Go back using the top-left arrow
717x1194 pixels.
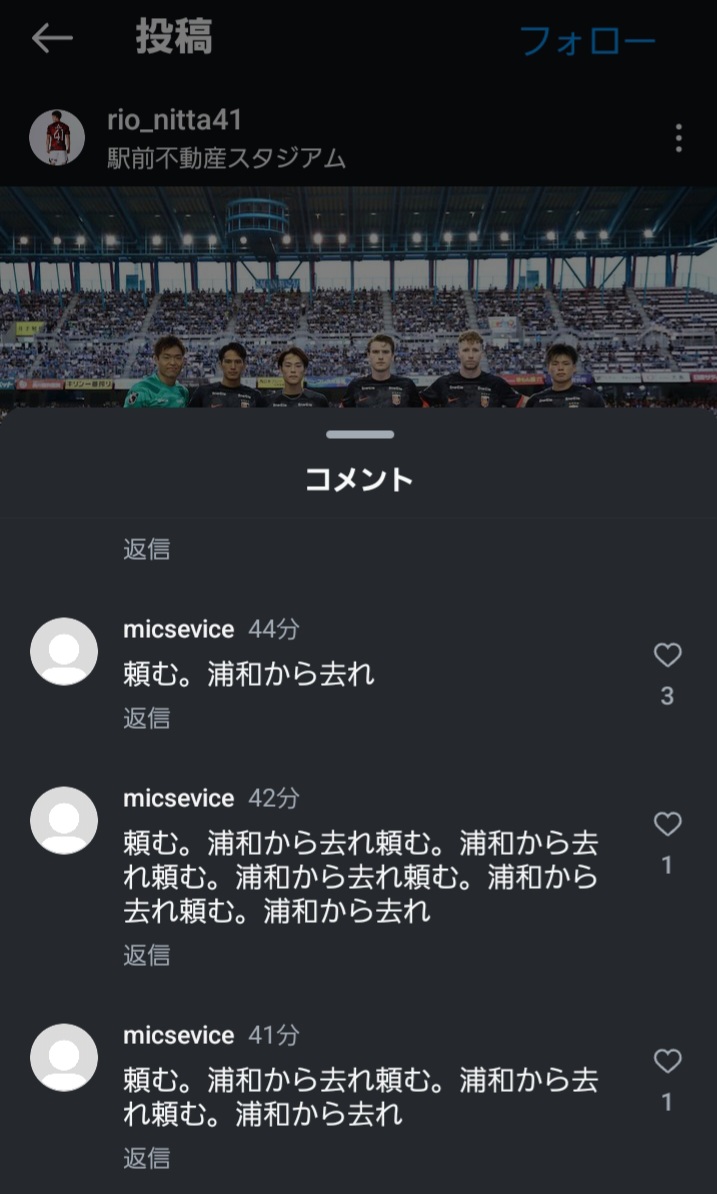click(x=52, y=39)
